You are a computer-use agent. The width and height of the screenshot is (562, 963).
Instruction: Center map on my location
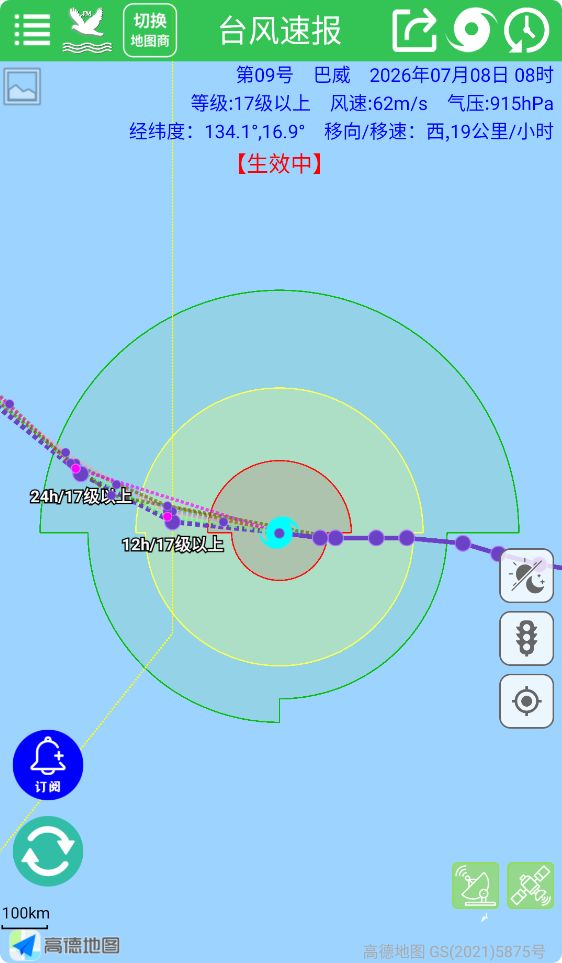coord(526,701)
